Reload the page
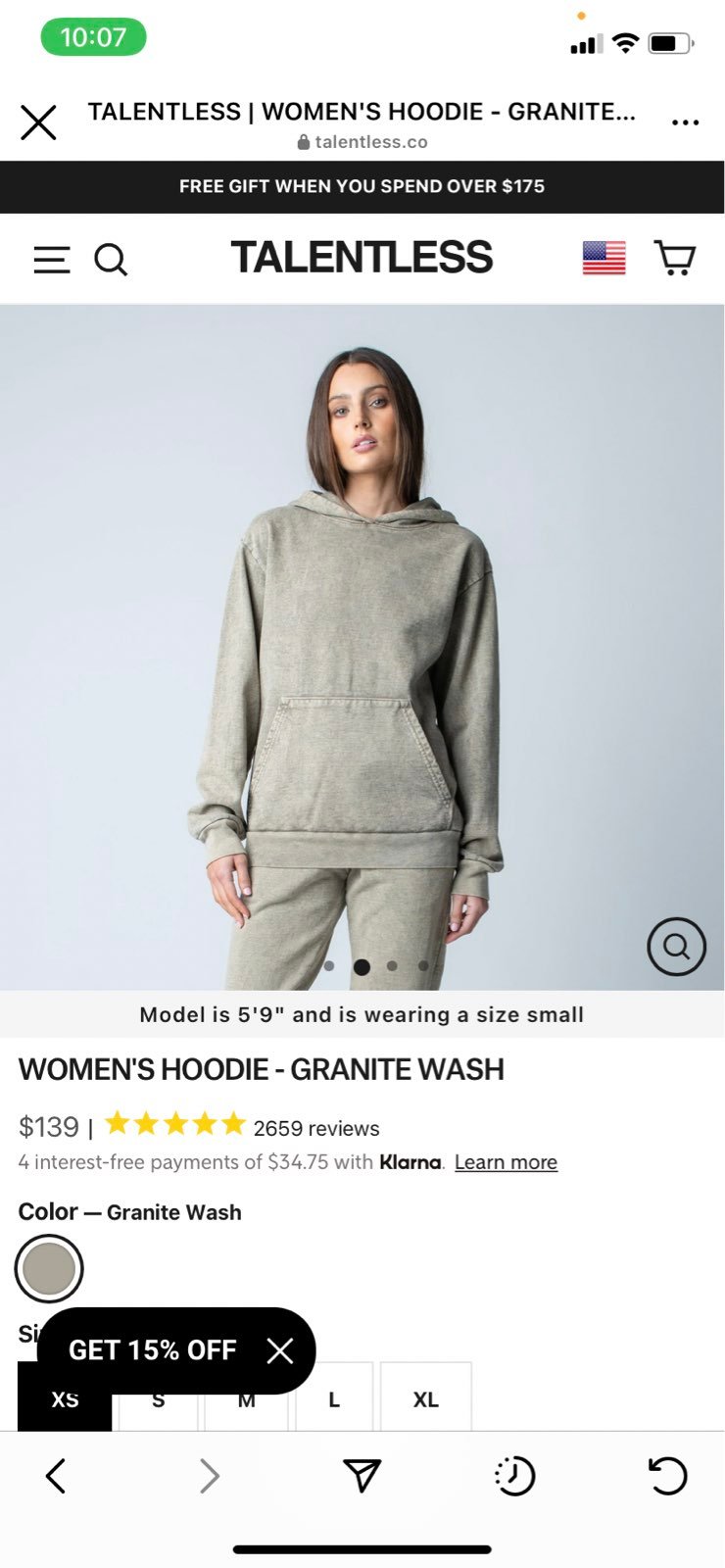Viewport: 725px width, 1568px height. pyautogui.click(x=668, y=1476)
